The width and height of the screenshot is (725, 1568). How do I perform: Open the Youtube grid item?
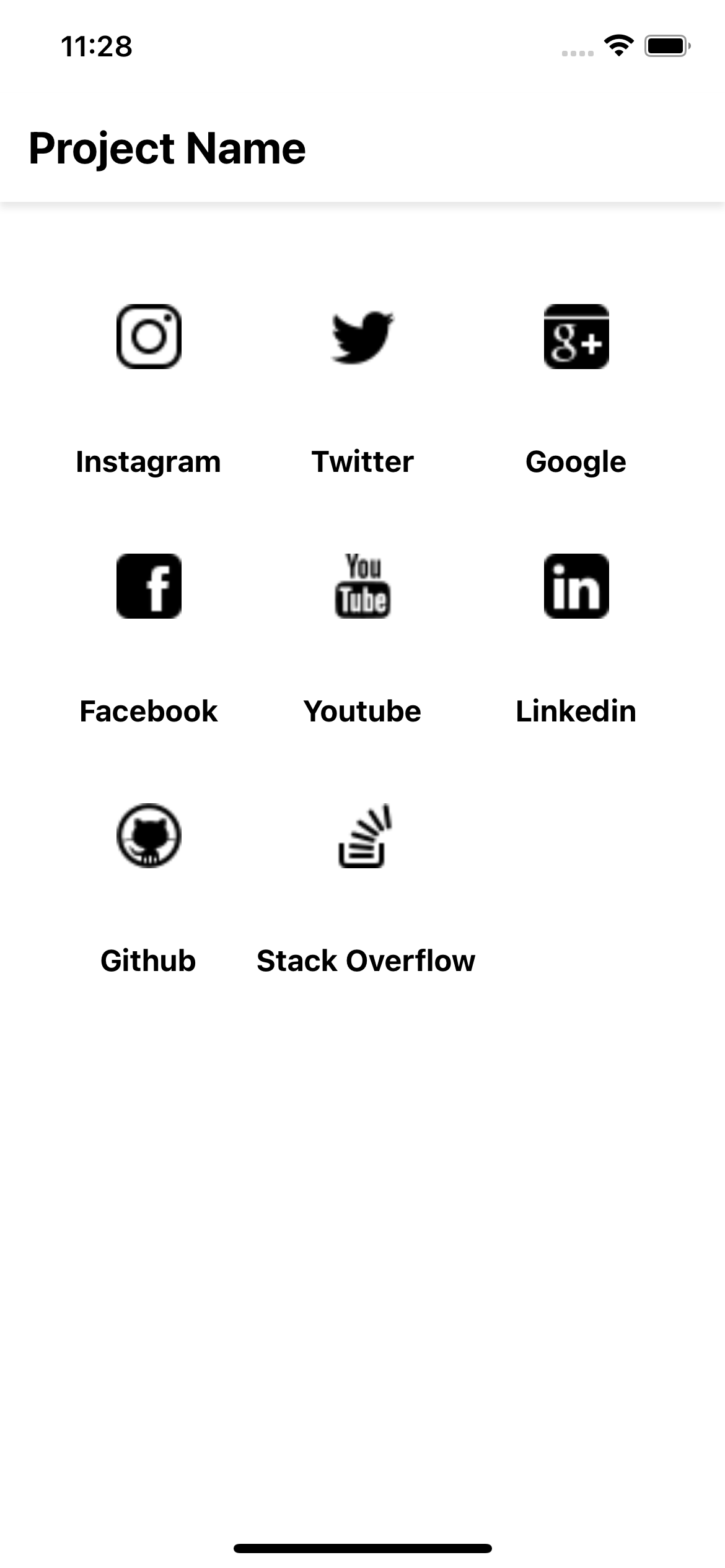point(362,586)
